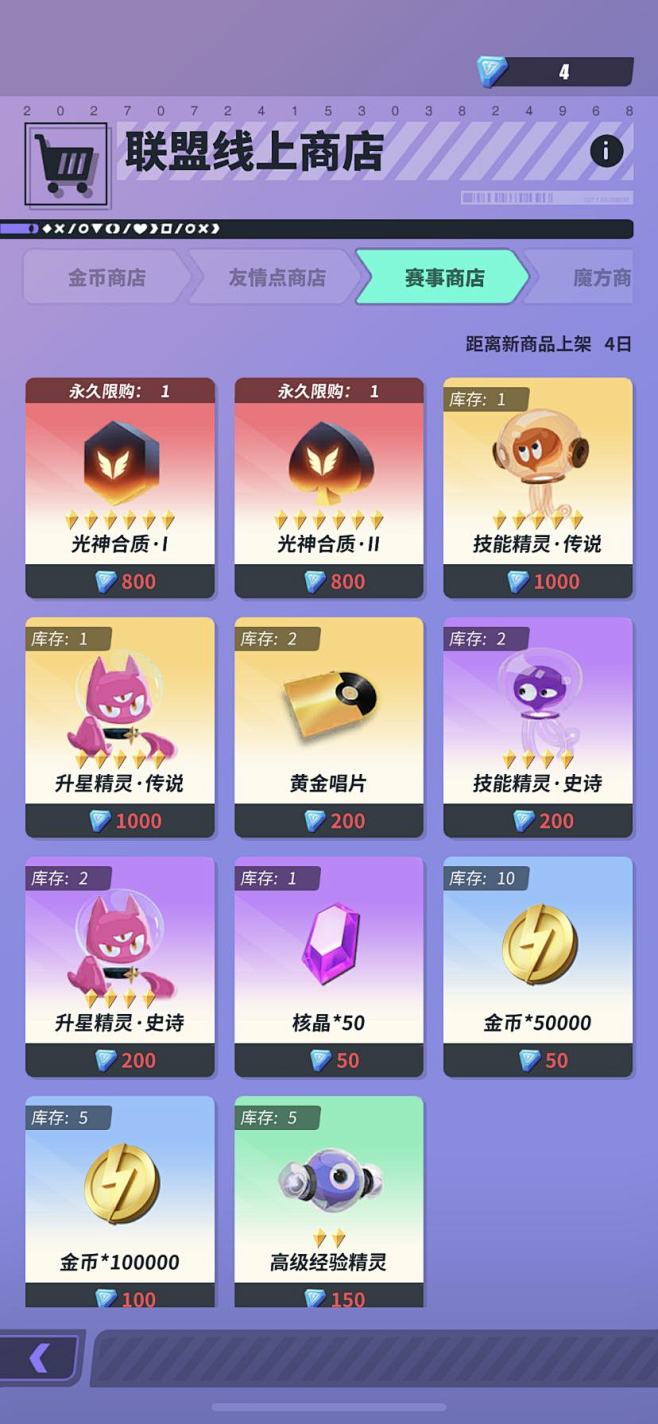Select the 升星精灵·传说 item card
The width and height of the screenshot is (658, 1424).
[x=120, y=727]
